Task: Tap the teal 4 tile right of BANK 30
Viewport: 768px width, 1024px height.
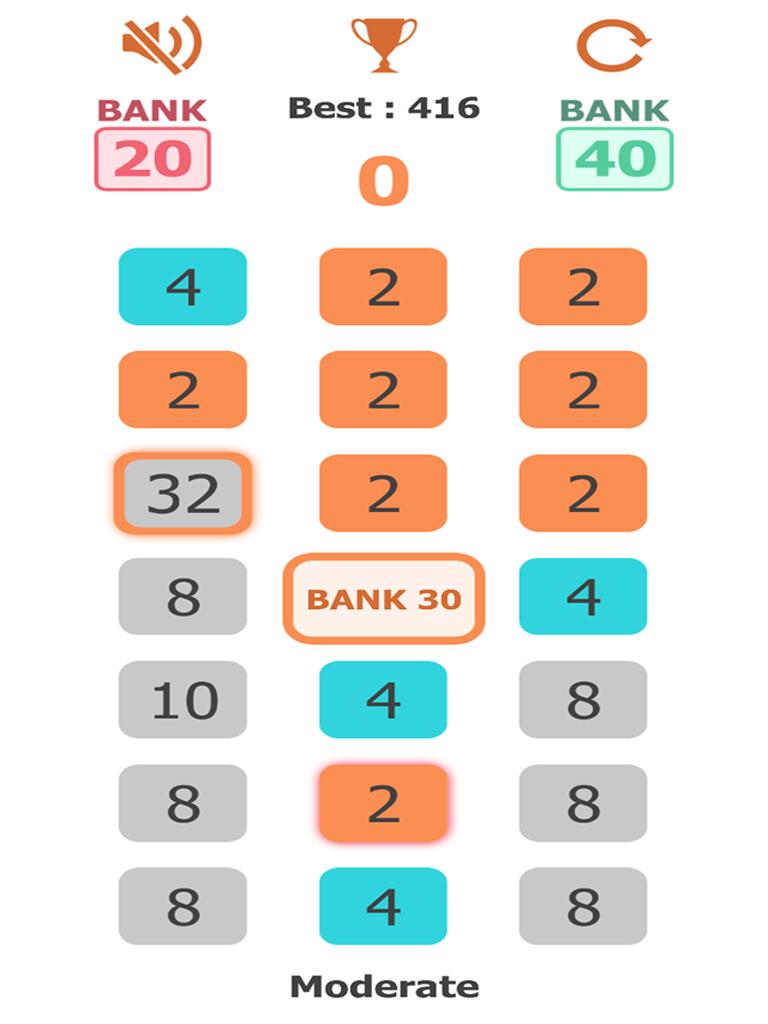Action: 585,598
